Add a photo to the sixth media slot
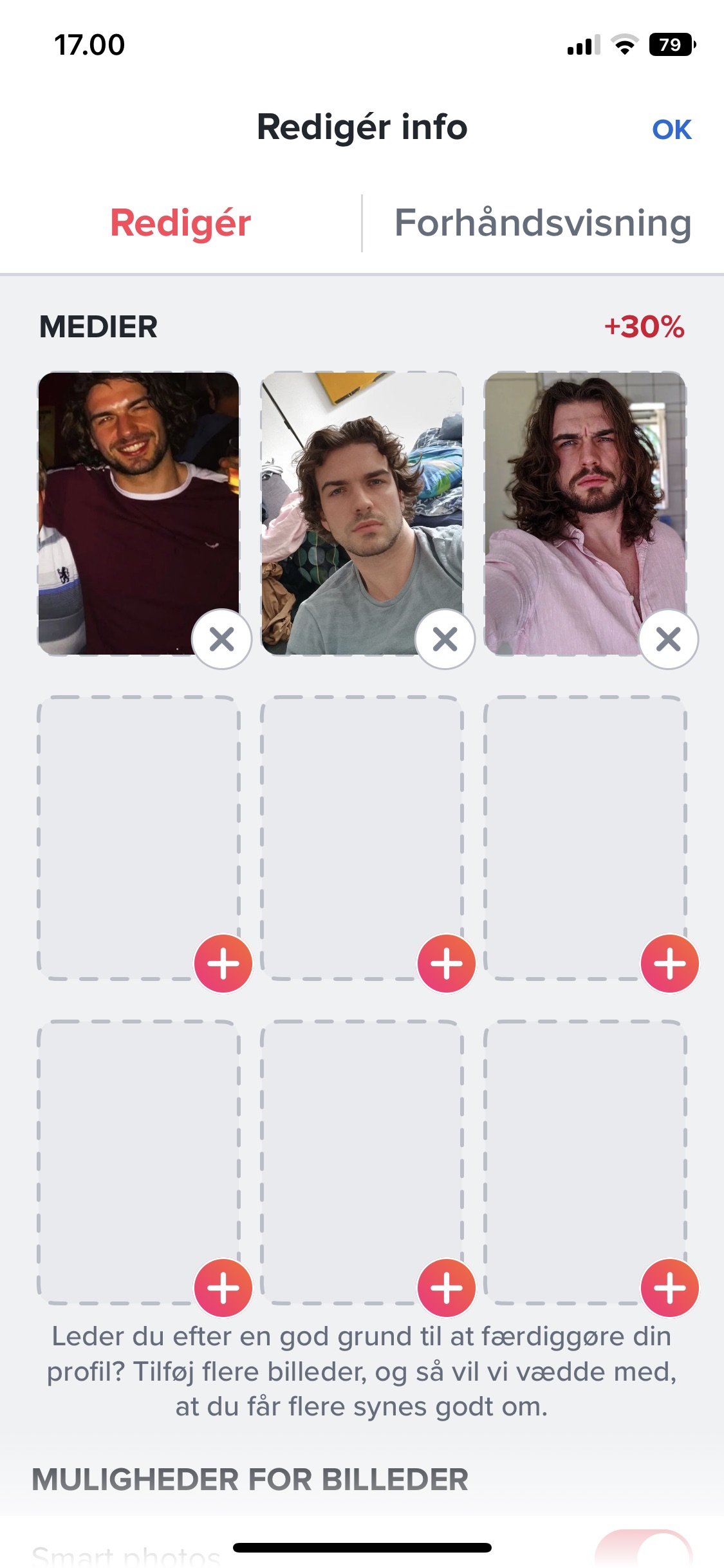724x1568 pixels. 670,964
